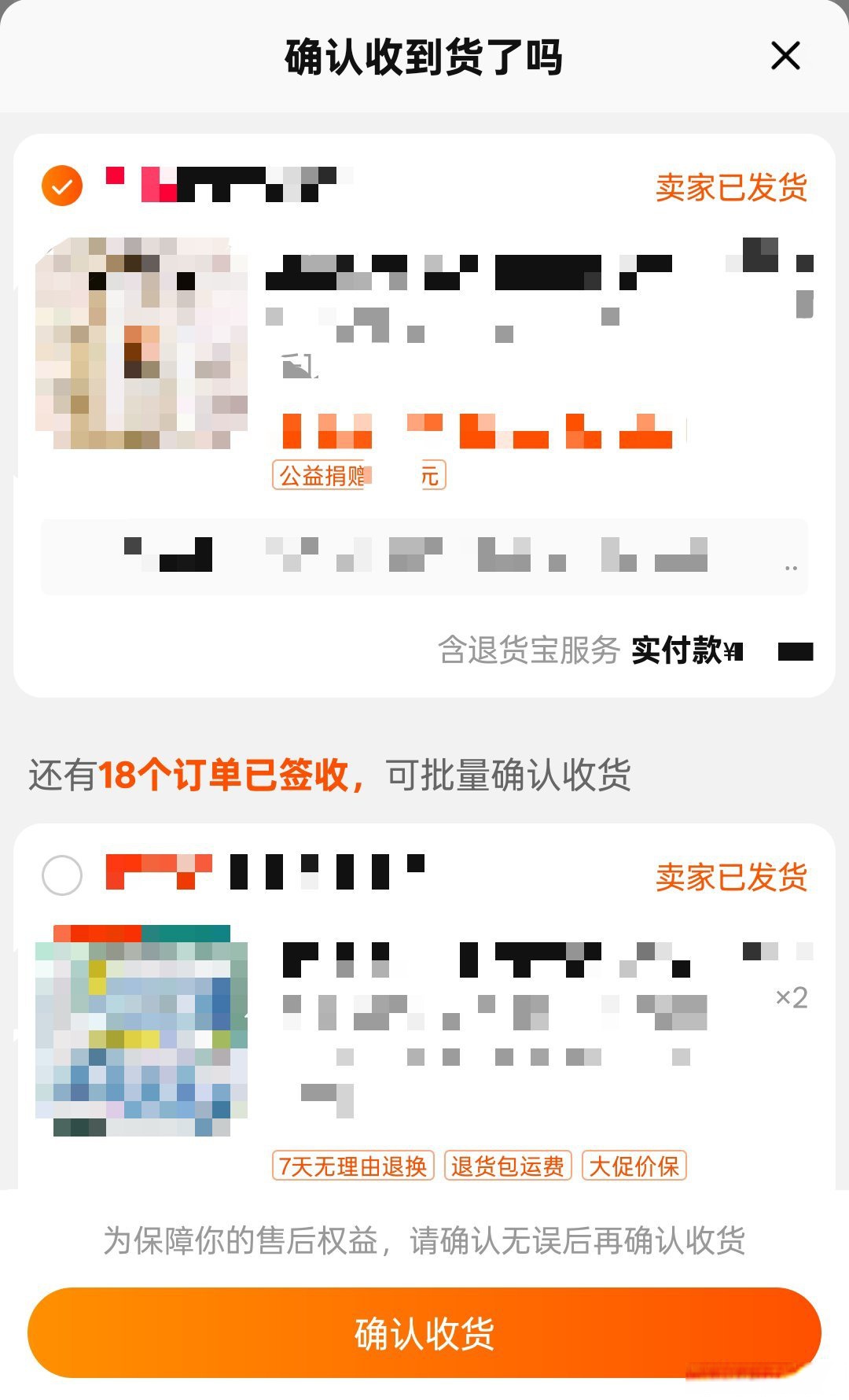Open the logistics info row with dots
The width and height of the screenshot is (849, 1400).
[x=424, y=556]
